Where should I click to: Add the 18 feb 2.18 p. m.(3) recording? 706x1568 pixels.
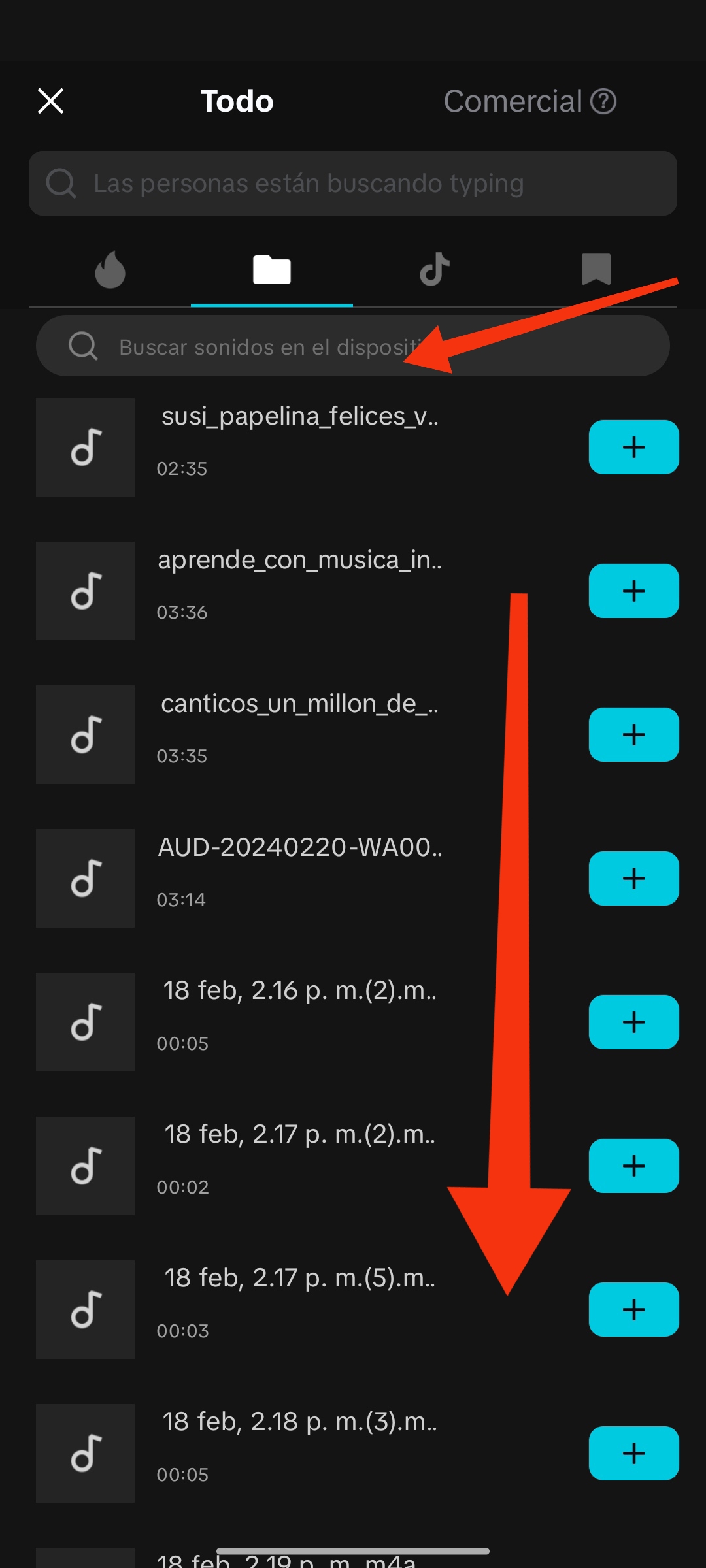(633, 1454)
